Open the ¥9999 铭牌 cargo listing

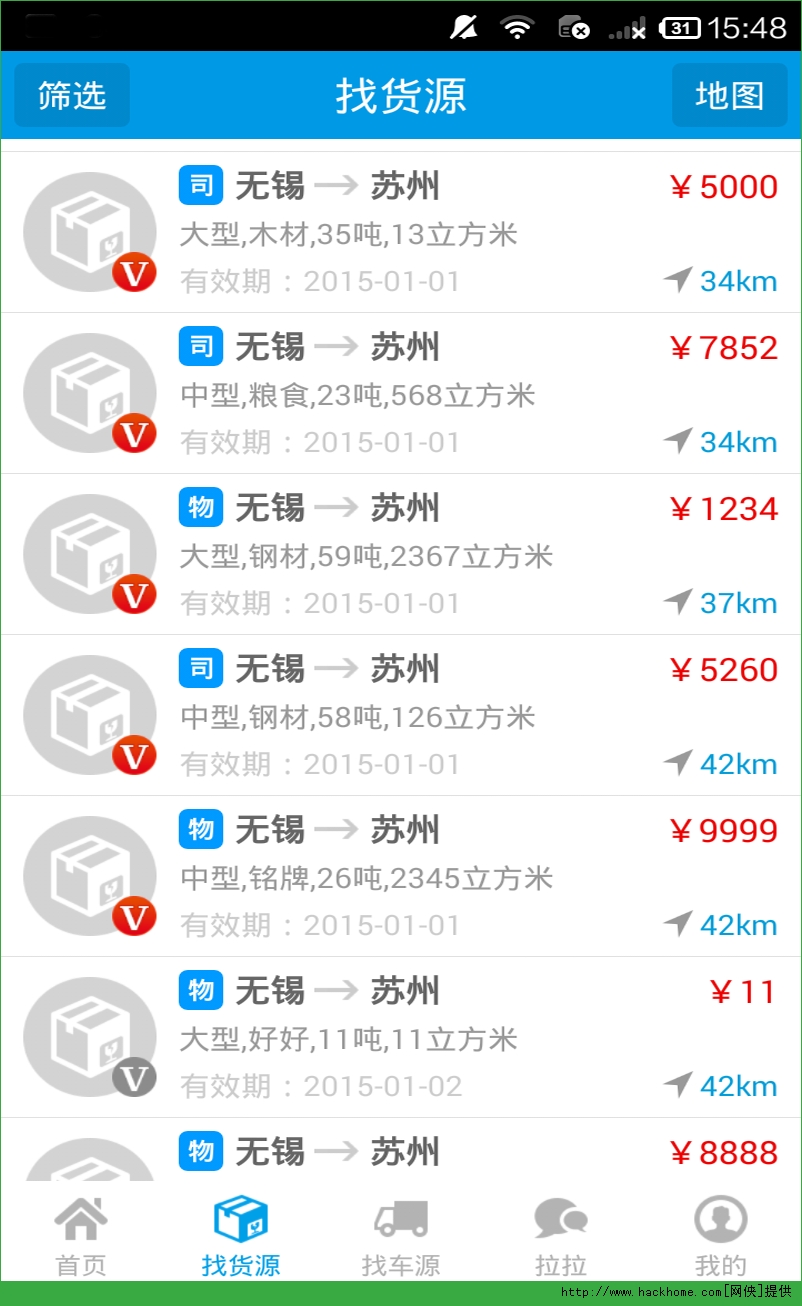400,877
